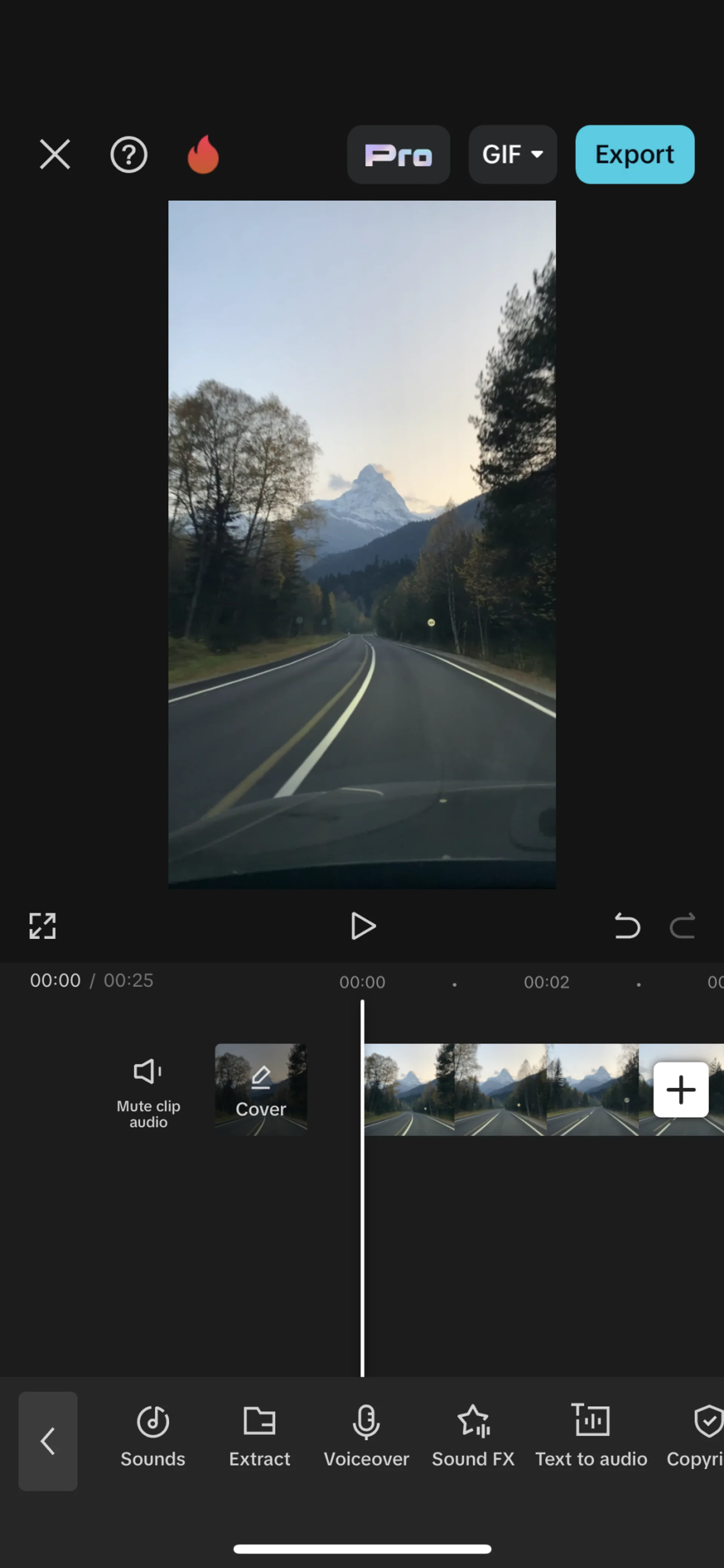The height and width of the screenshot is (1568, 724).
Task: Export the video
Action: [634, 155]
